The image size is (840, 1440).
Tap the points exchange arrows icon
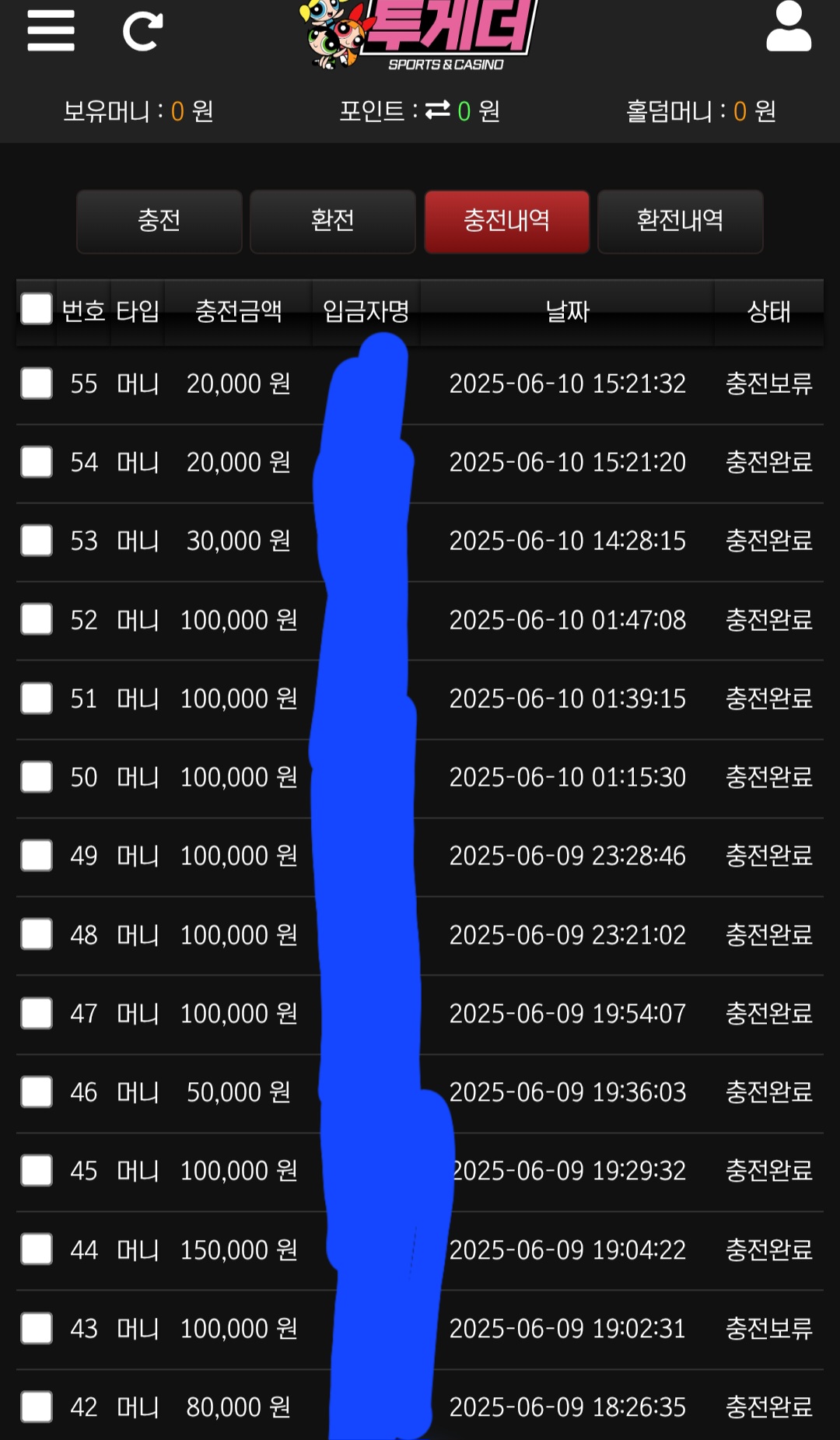438,110
